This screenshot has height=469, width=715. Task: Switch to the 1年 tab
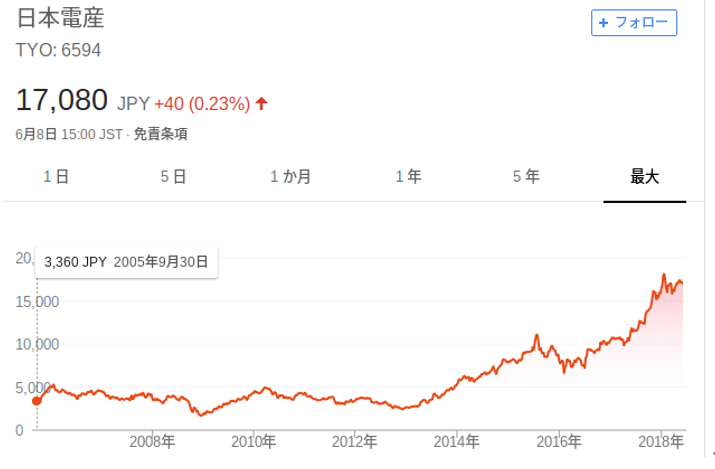pos(408,177)
